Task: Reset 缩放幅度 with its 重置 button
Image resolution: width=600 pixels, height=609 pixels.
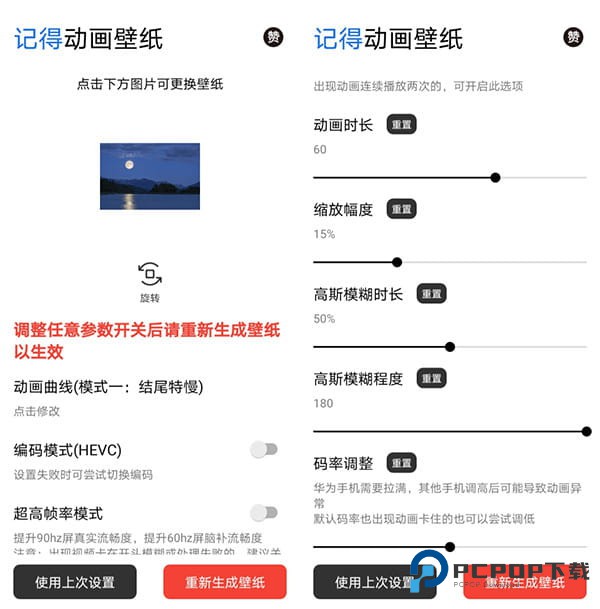Action: [401, 209]
